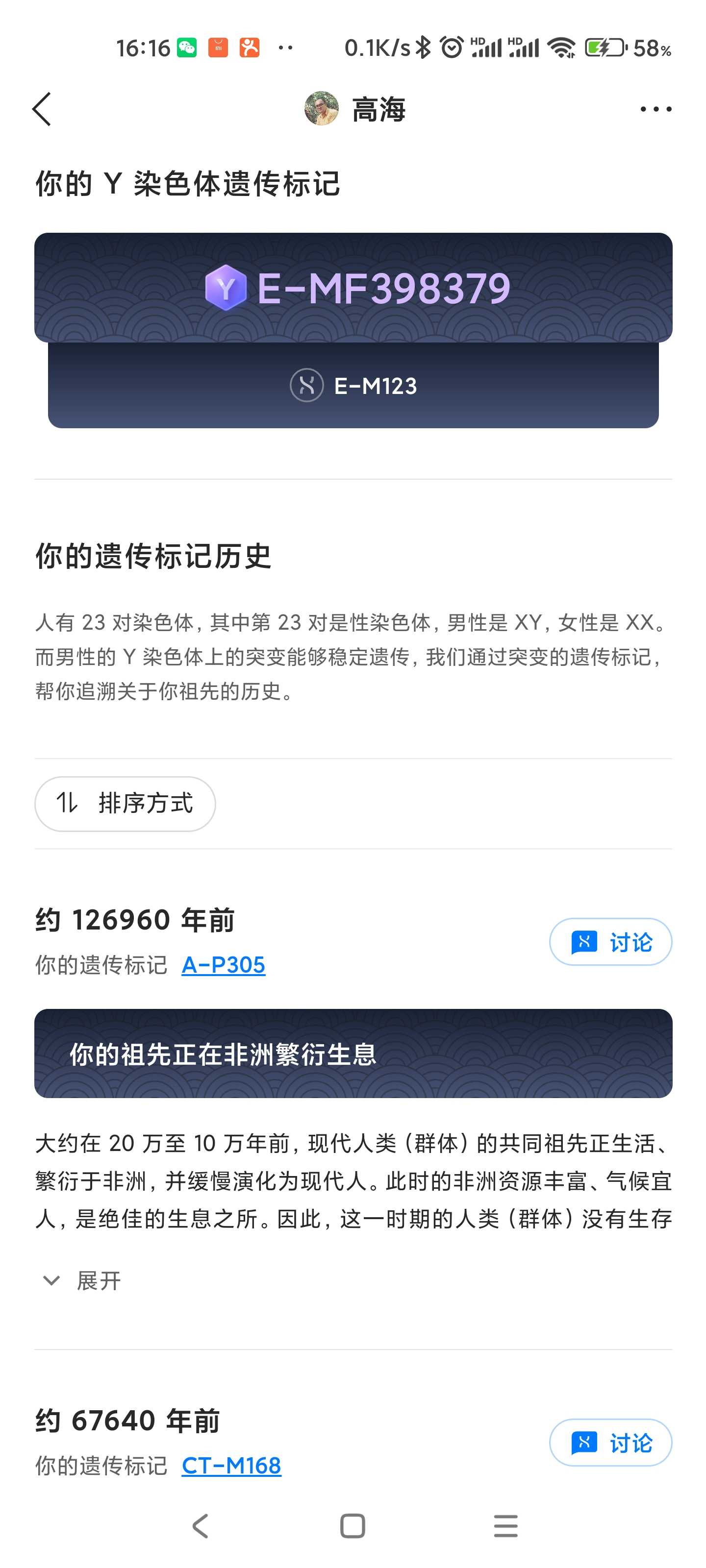Open the CT-M168 genetic marker link
The width and height of the screenshot is (706, 1568).
tap(231, 1466)
